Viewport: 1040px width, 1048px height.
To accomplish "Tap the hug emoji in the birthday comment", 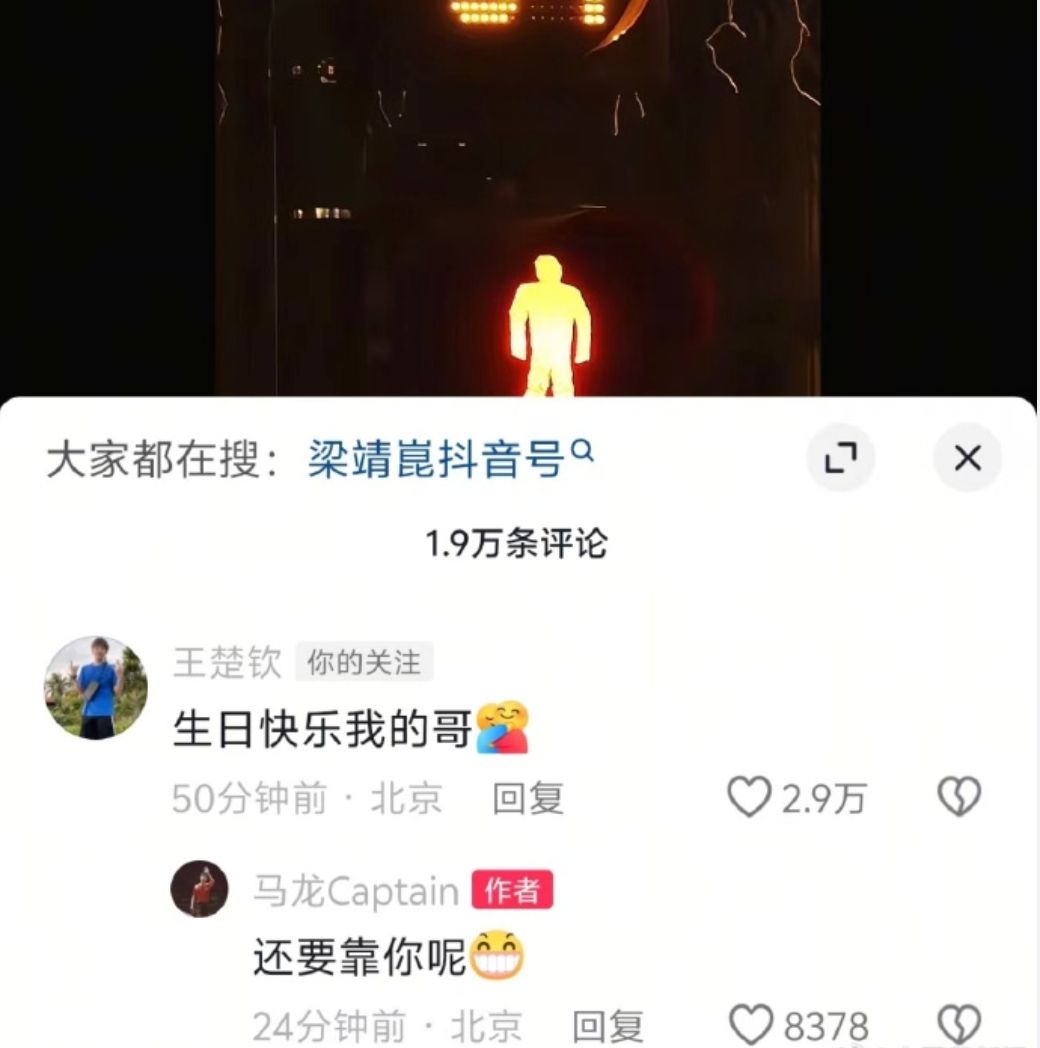I will pos(503,729).
